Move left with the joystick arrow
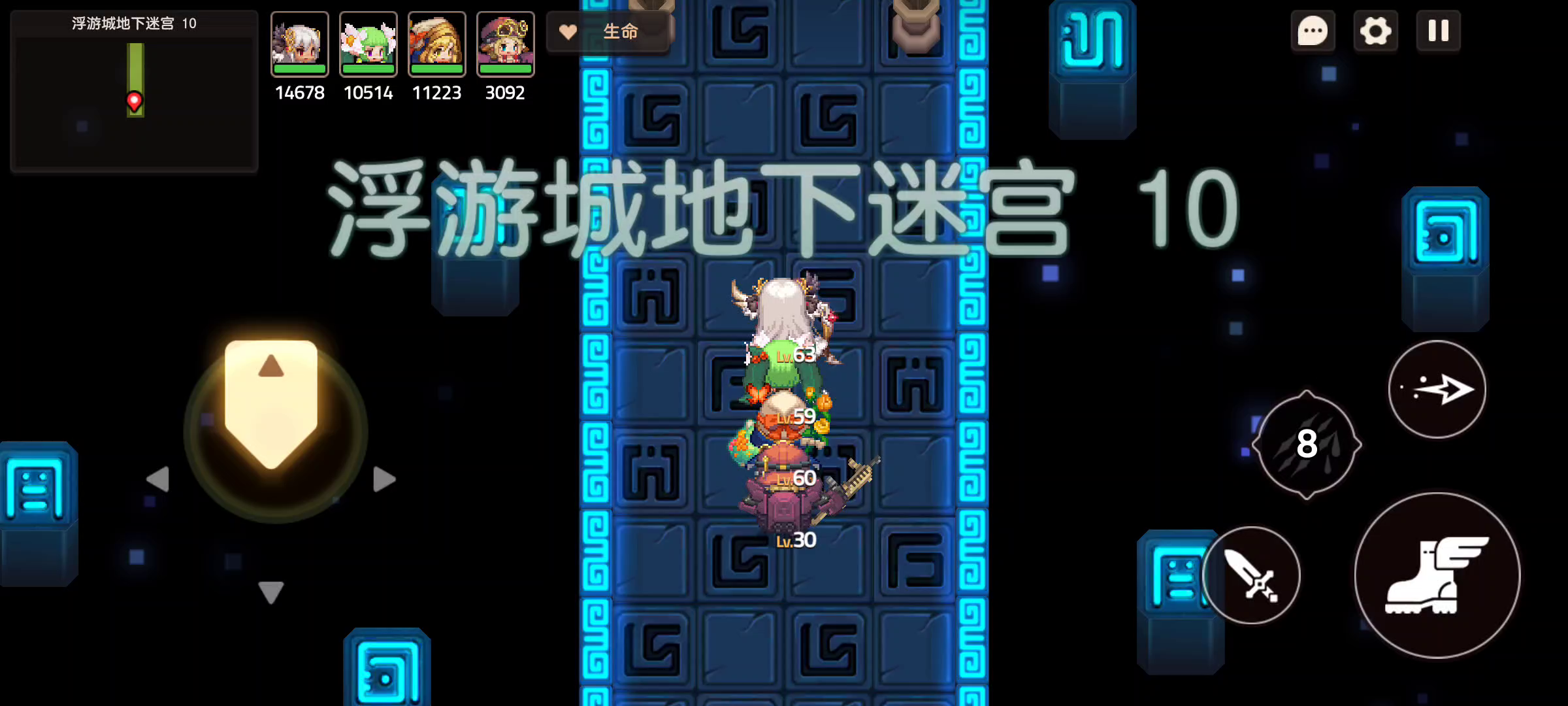1568x706 pixels. [x=158, y=479]
